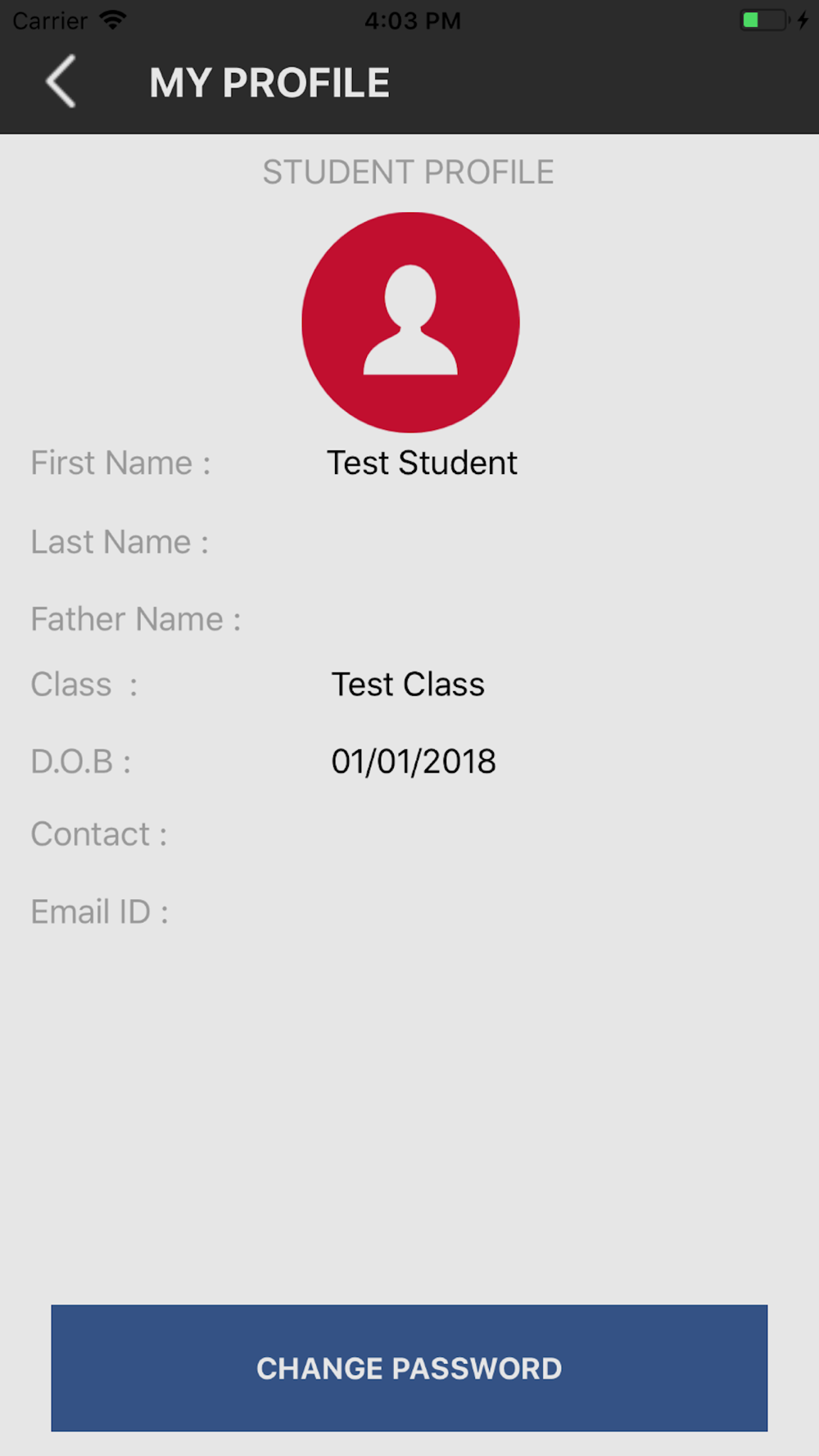Go back from My Profile
The width and height of the screenshot is (819, 1456).
tap(61, 82)
